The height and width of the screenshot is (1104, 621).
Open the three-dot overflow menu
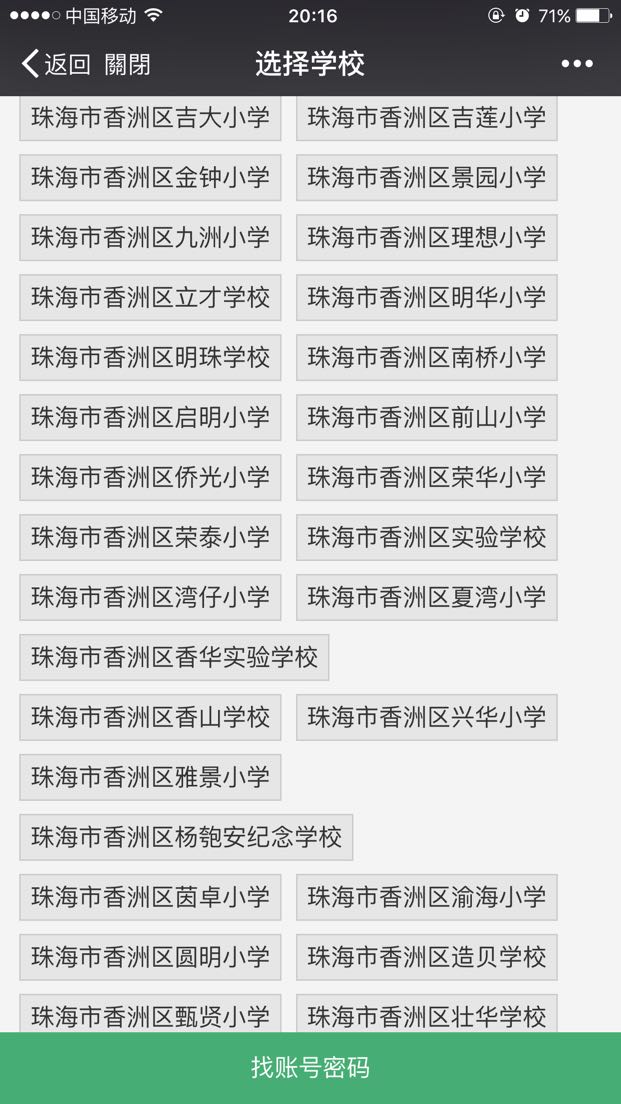[577, 64]
